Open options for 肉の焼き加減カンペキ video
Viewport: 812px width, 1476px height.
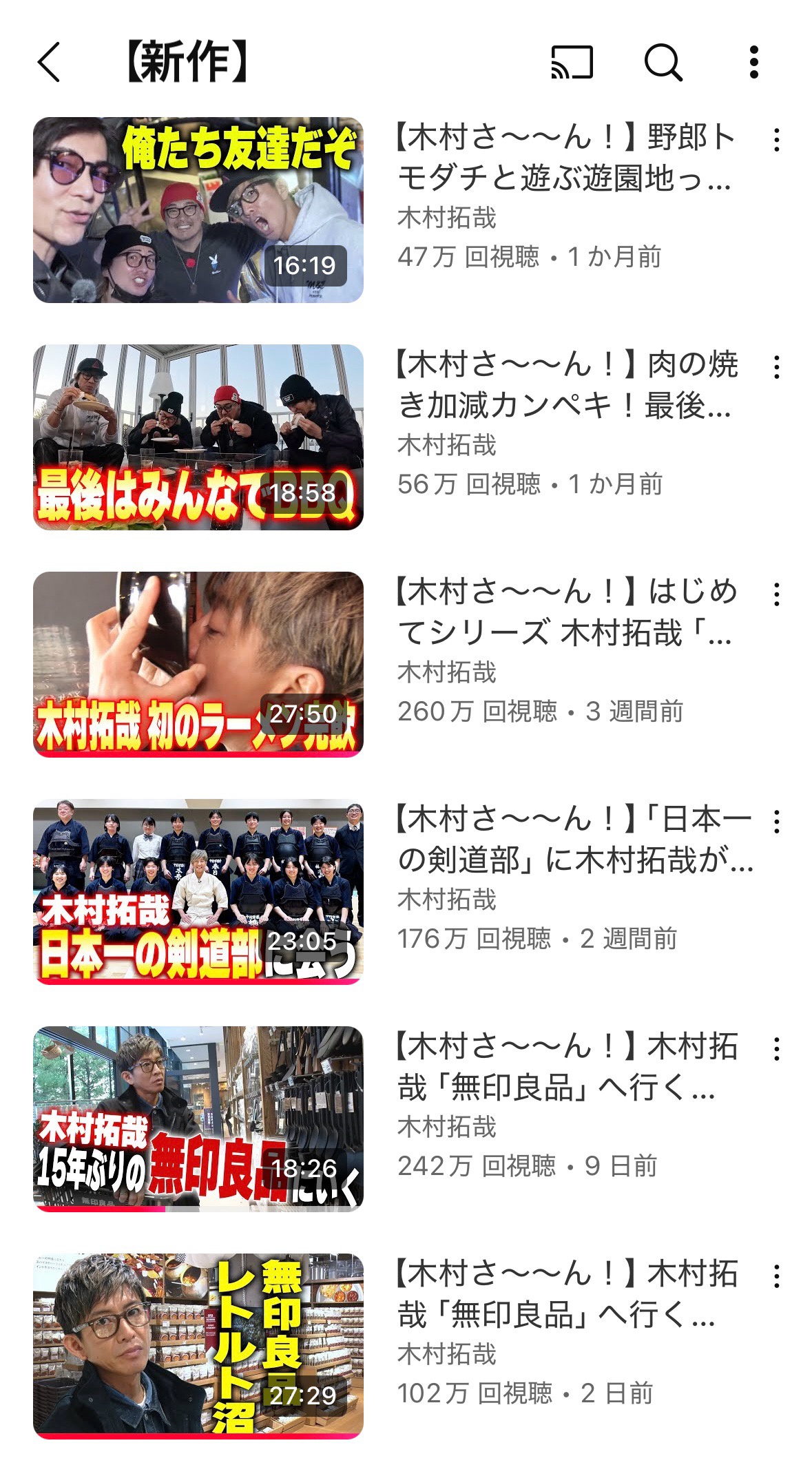[777, 367]
